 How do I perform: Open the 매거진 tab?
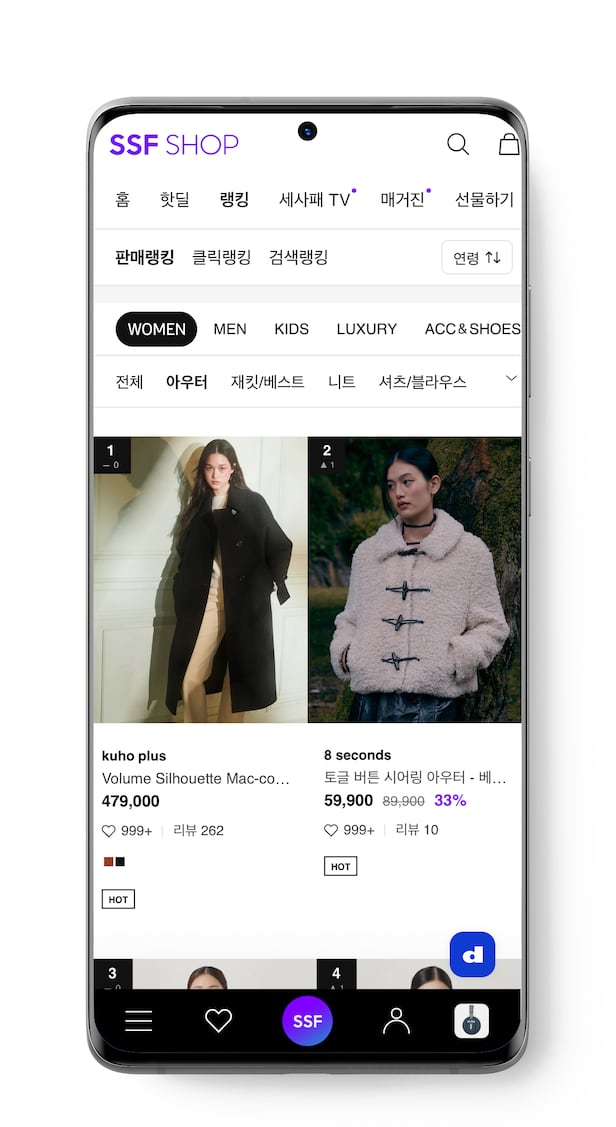[403, 199]
